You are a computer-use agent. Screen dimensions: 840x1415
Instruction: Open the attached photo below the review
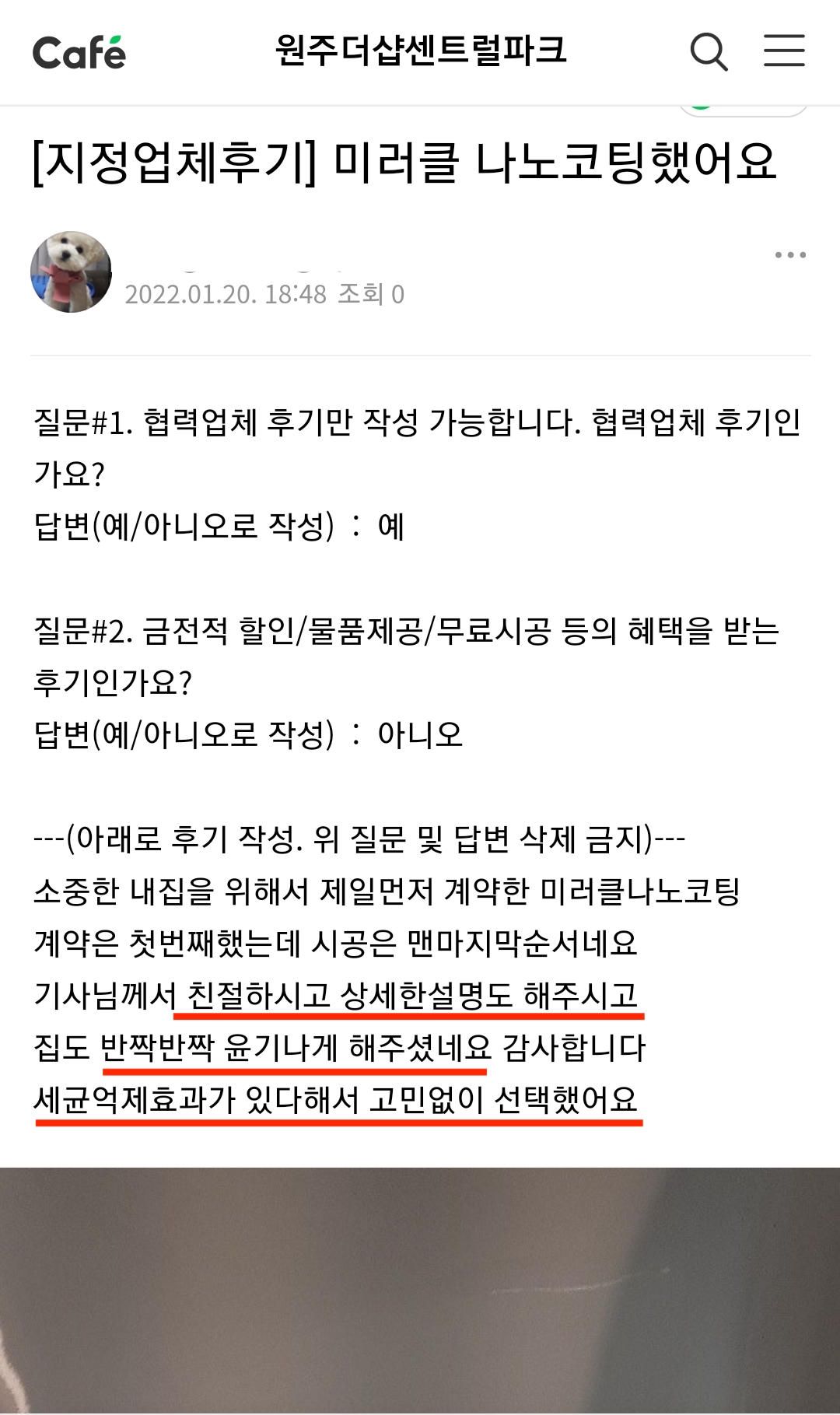coord(420,1290)
